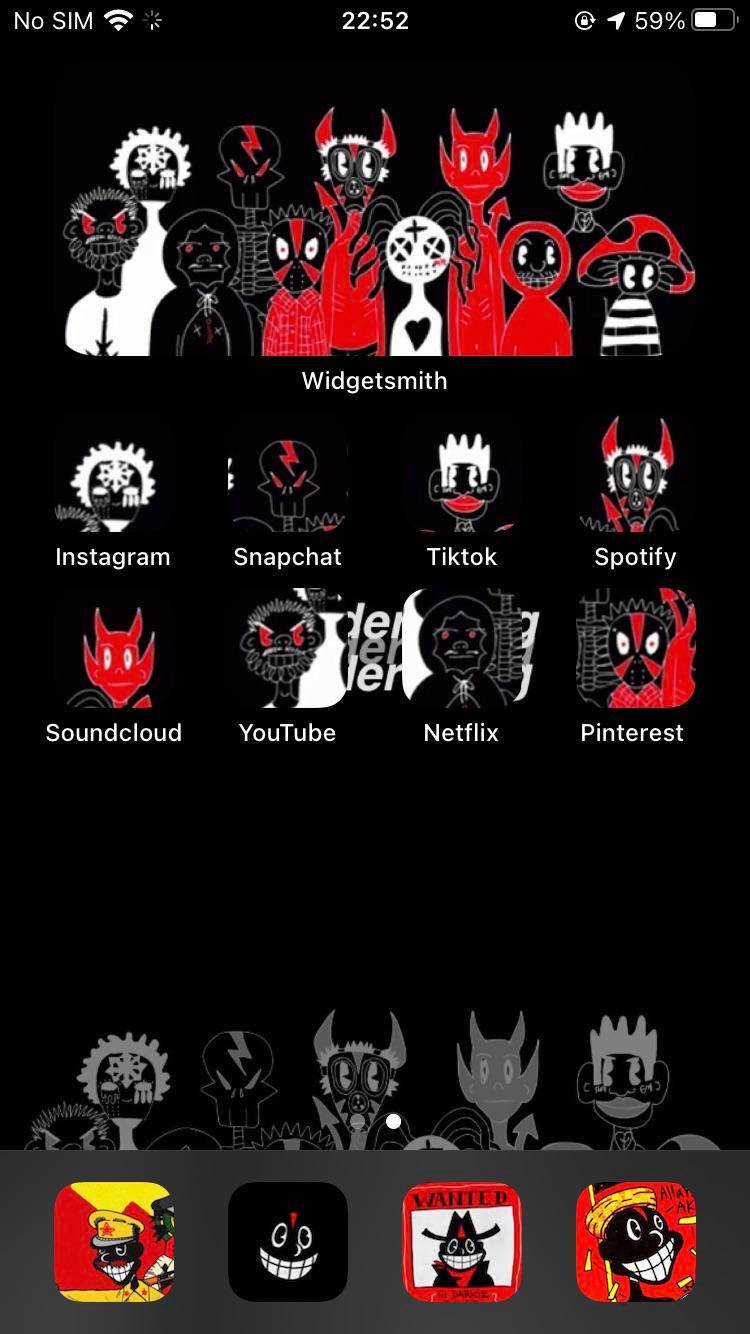This screenshot has width=750, height=1334.
Task: Tap the 22:52 clock in the status bar
Action: (x=375, y=20)
